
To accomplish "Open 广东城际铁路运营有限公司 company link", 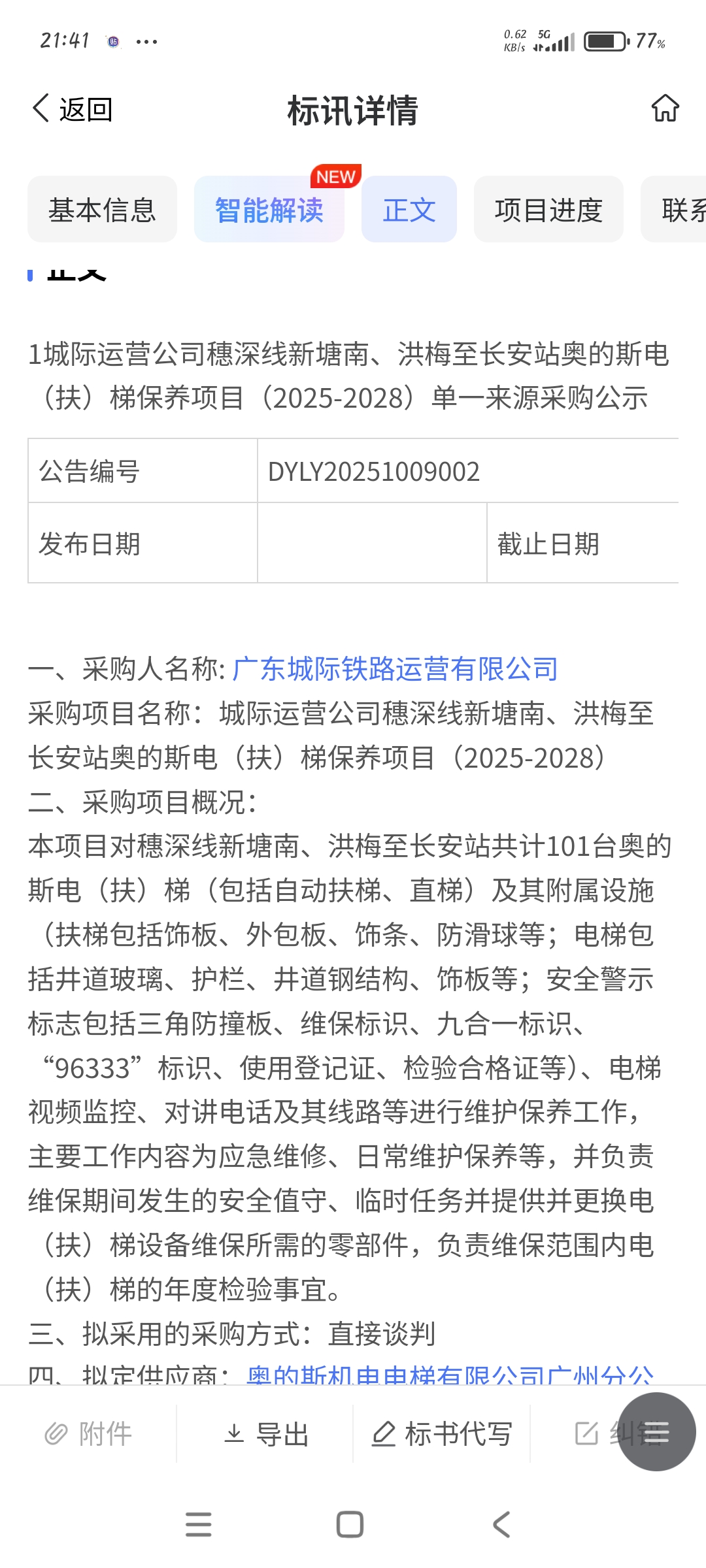I will [x=395, y=669].
